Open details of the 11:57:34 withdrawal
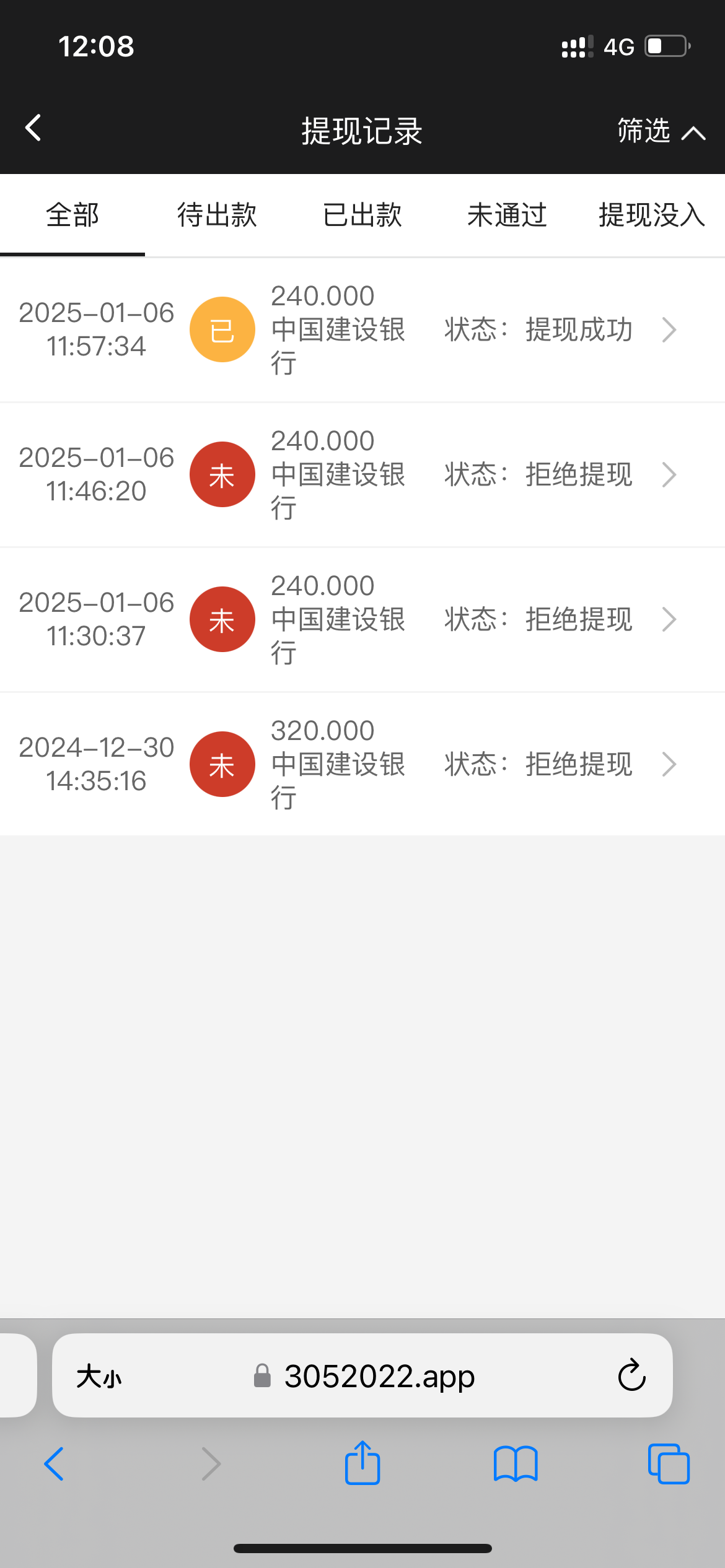725x1568 pixels. point(670,329)
